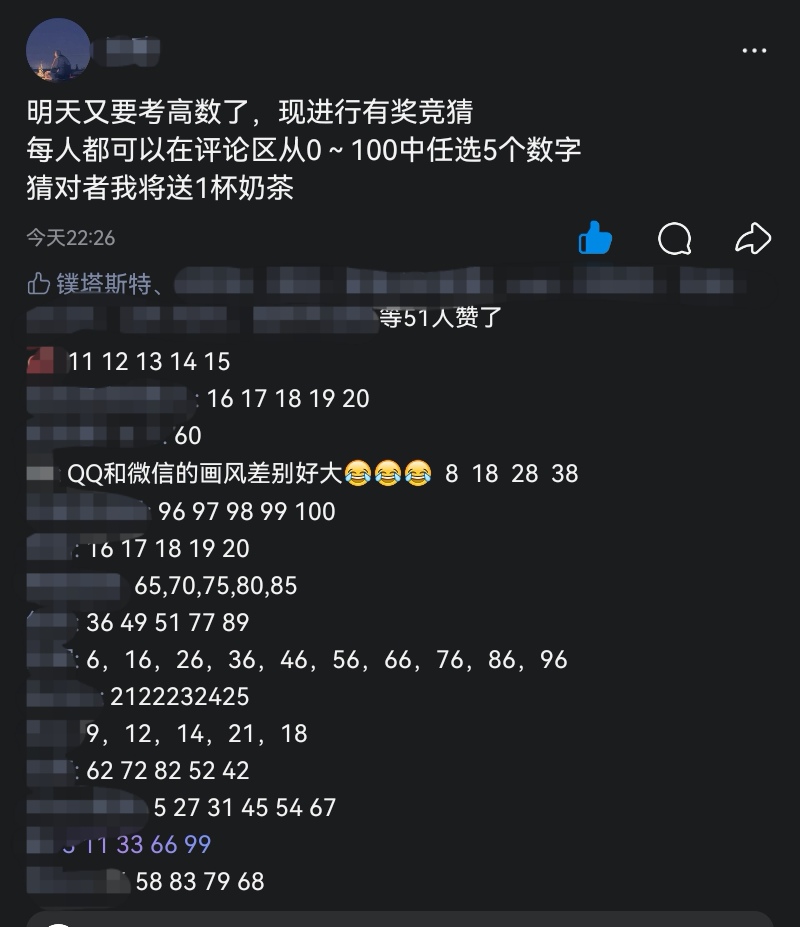Viewport: 800px width, 927px height.
Task: Open the three-dot overflow menu
Action: [753, 51]
